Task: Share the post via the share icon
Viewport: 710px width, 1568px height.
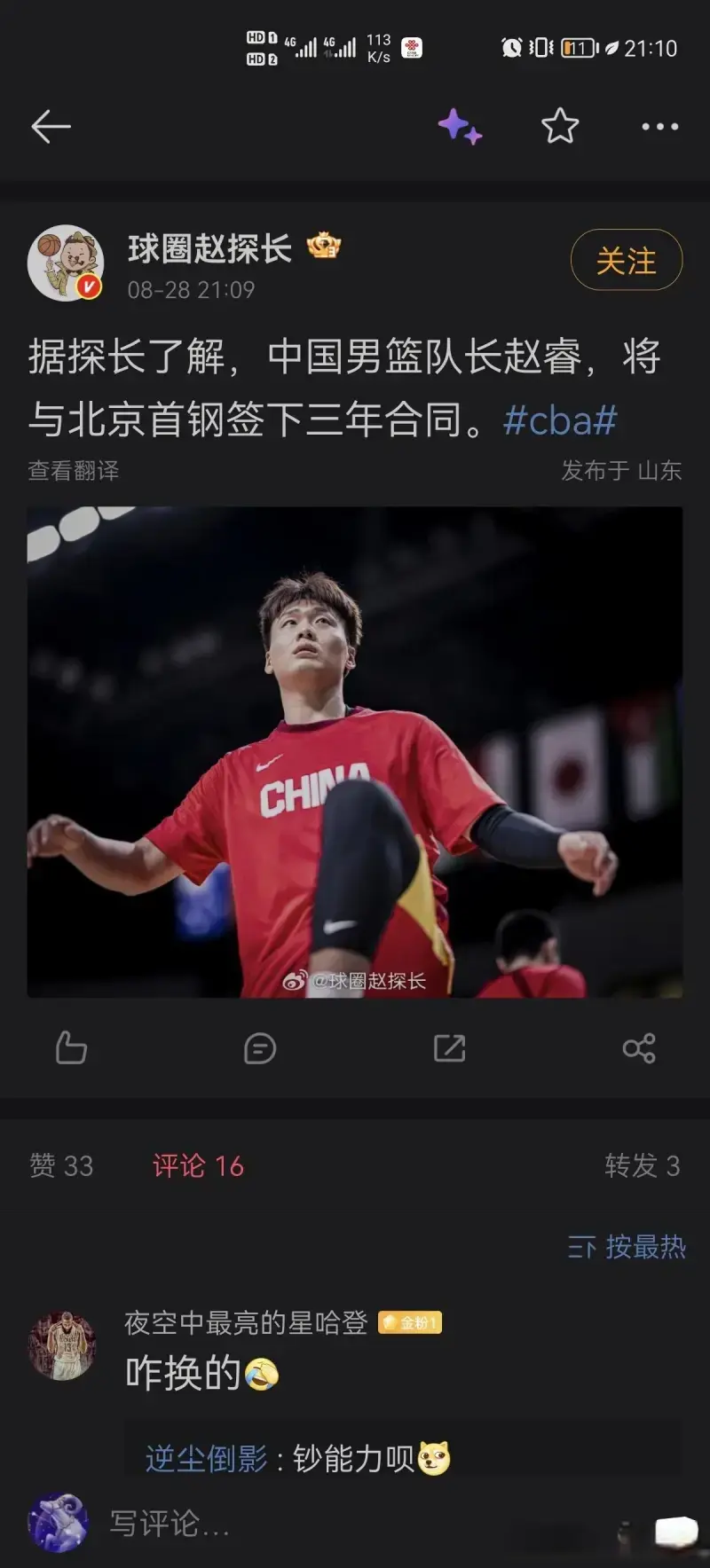Action: (x=639, y=1048)
